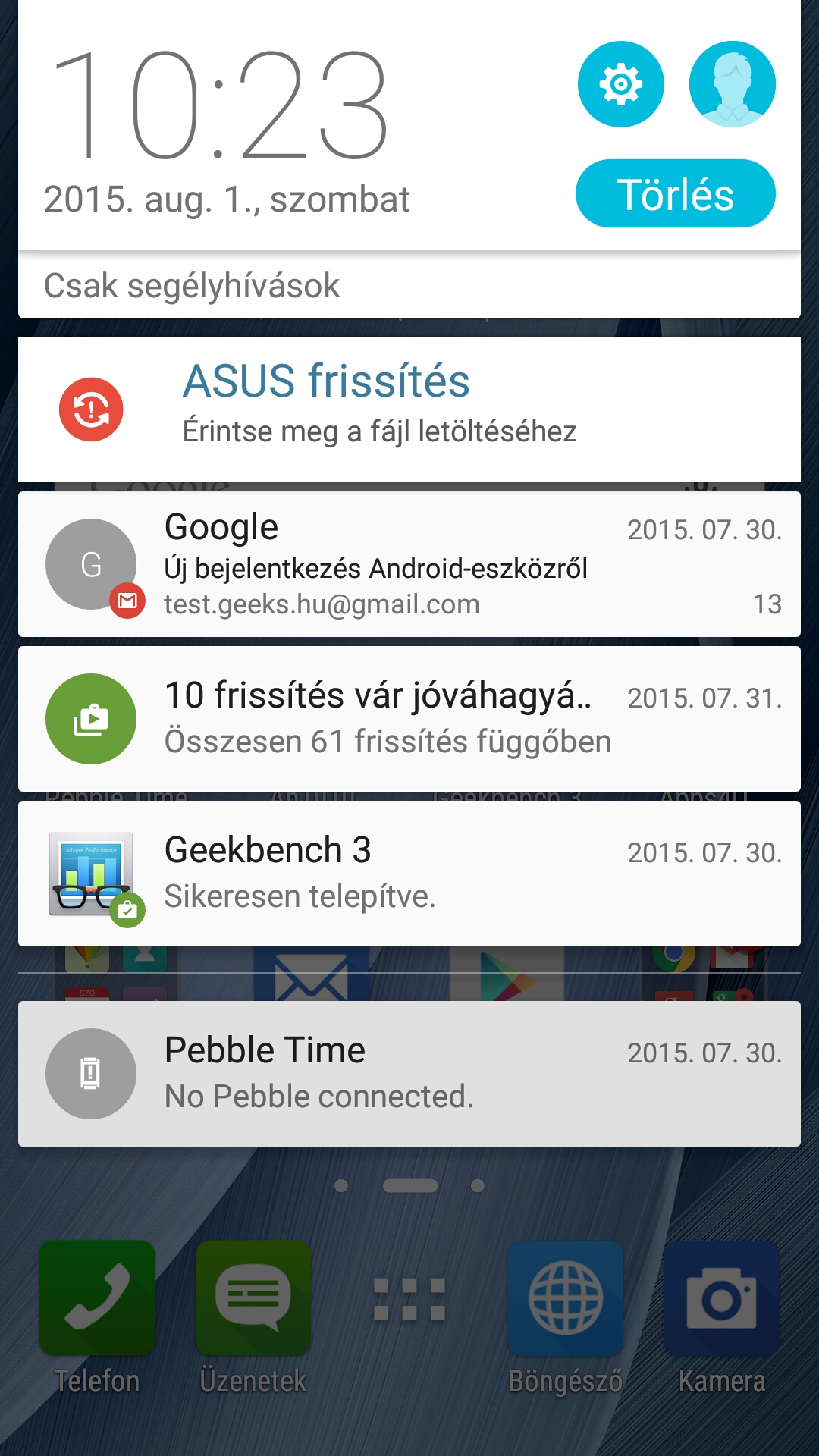
Task: Open settings via the gear icon
Action: coord(620,84)
